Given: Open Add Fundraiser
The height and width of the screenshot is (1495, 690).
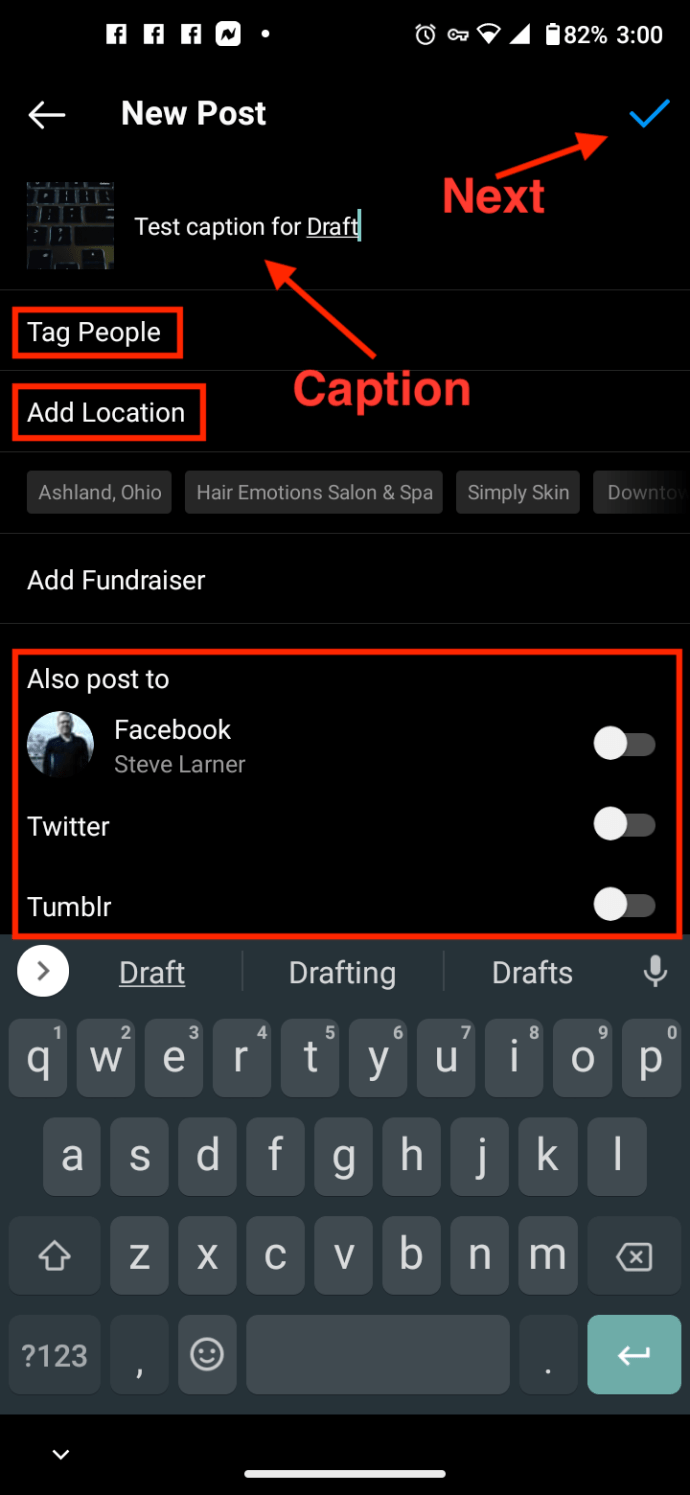Looking at the screenshot, I should pos(116,580).
